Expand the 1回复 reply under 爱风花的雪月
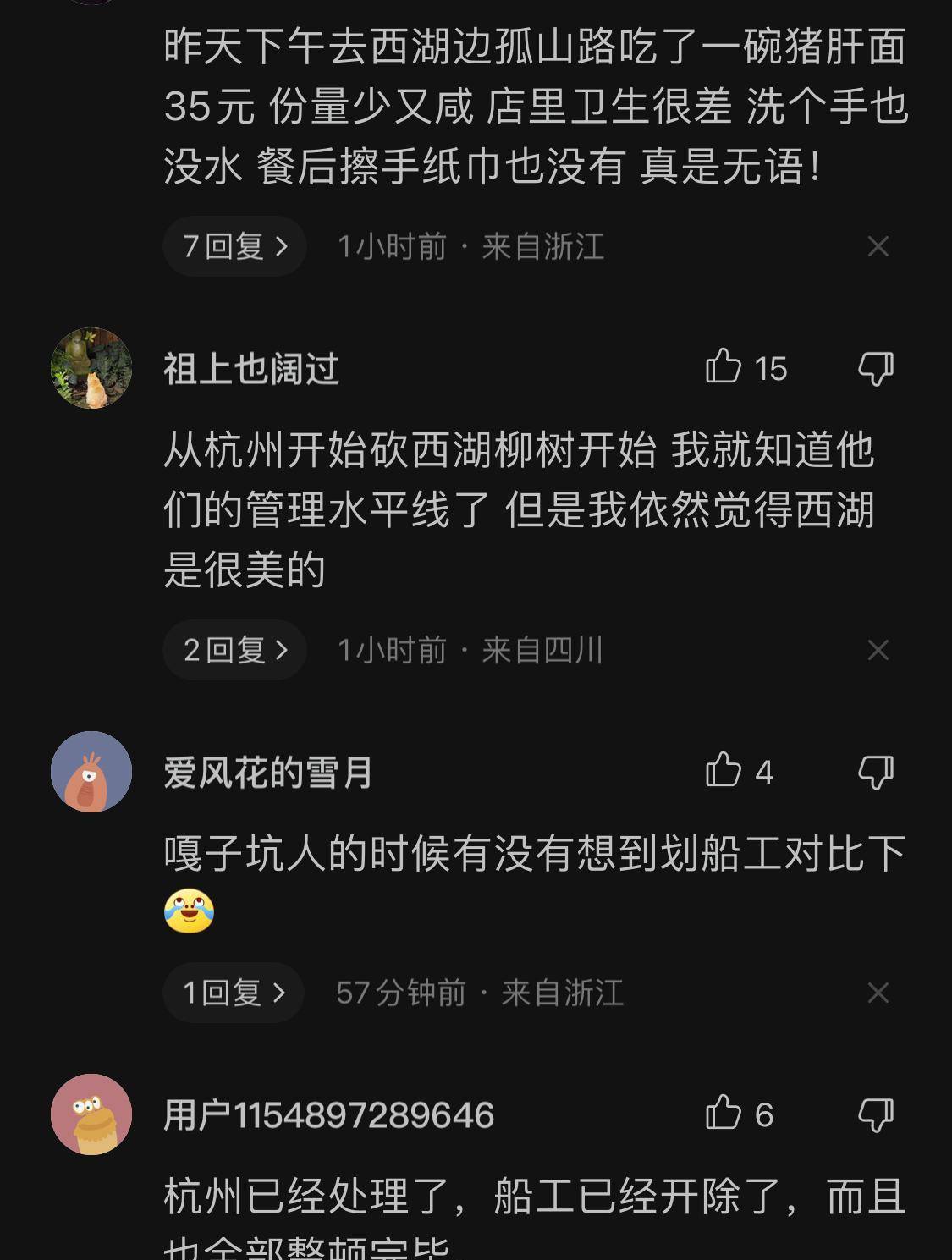This screenshot has width=952, height=1260. [x=234, y=993]
